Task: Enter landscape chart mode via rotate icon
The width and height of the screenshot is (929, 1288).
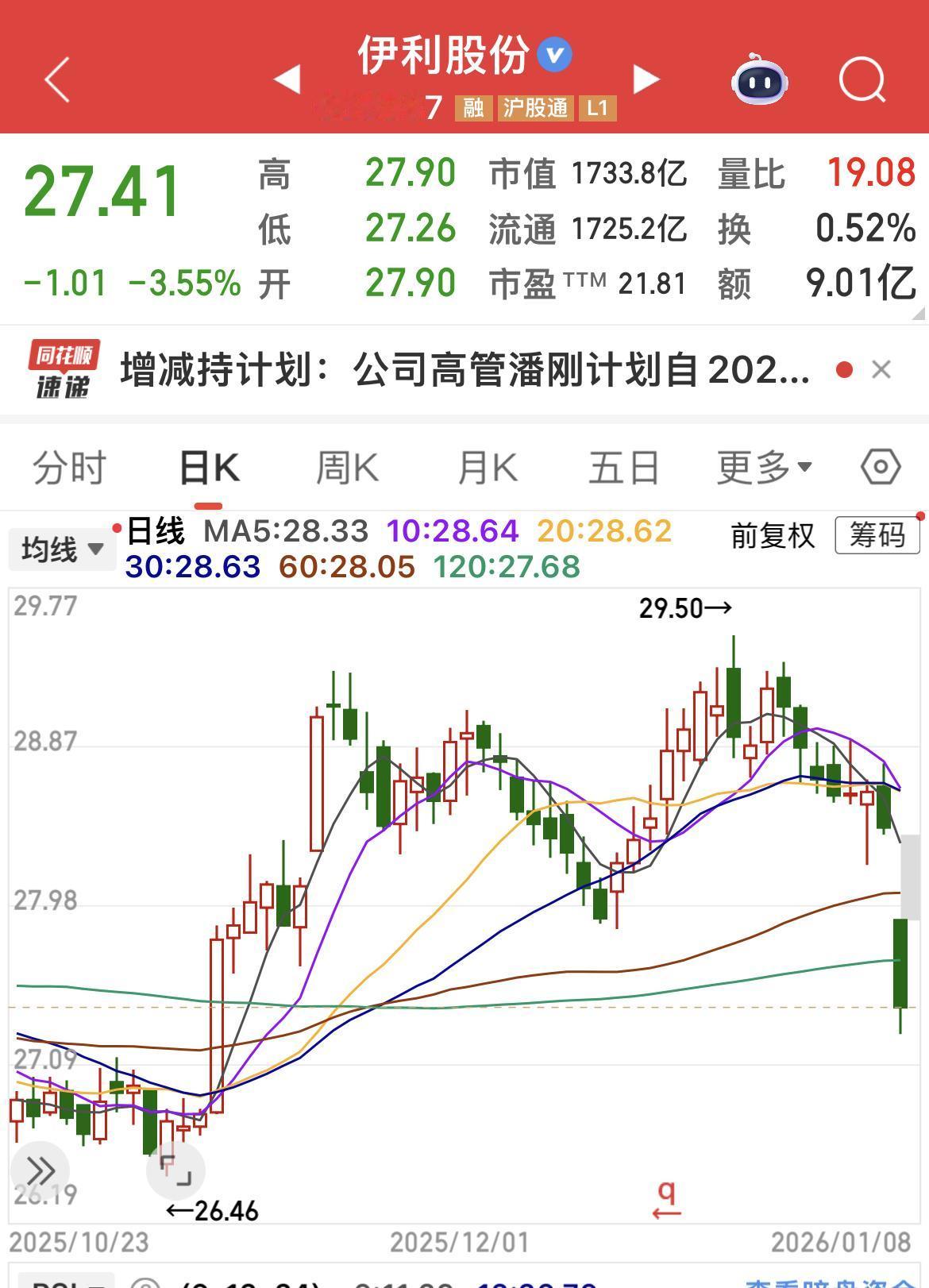Action: [x=176, y=1170]
